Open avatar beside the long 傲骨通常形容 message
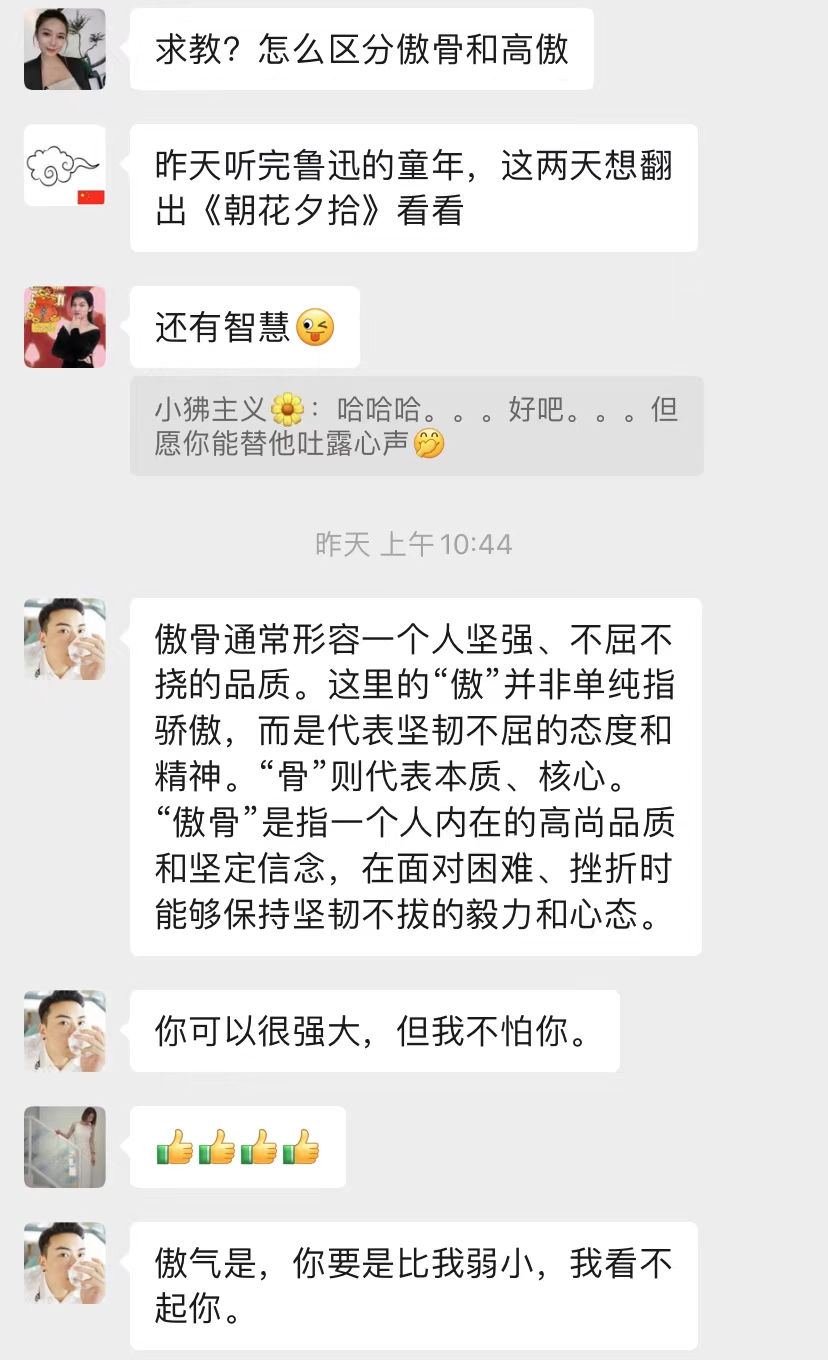Image resolution: width=828 pixels, height=1360 pixels. point(65,639)
